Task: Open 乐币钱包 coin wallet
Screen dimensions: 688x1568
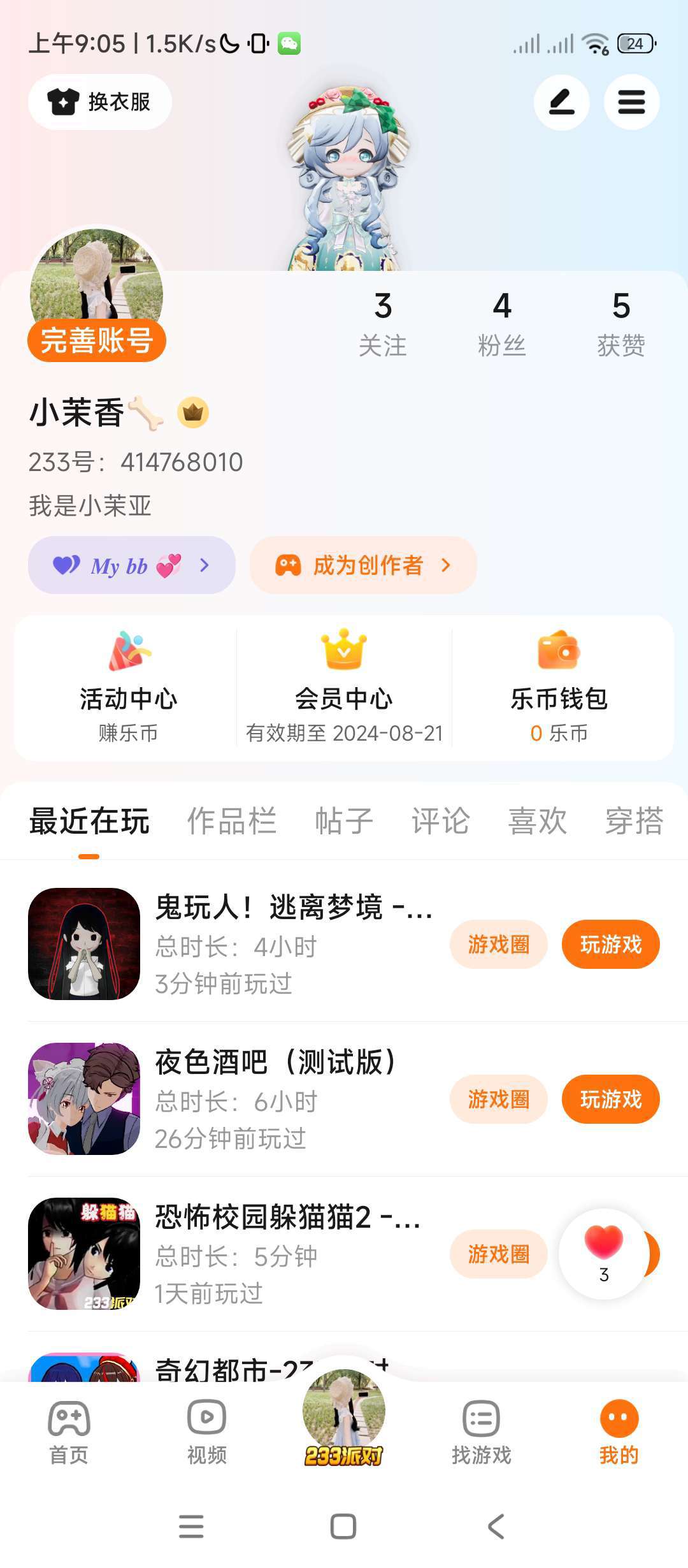Action: tap(559, 688)
